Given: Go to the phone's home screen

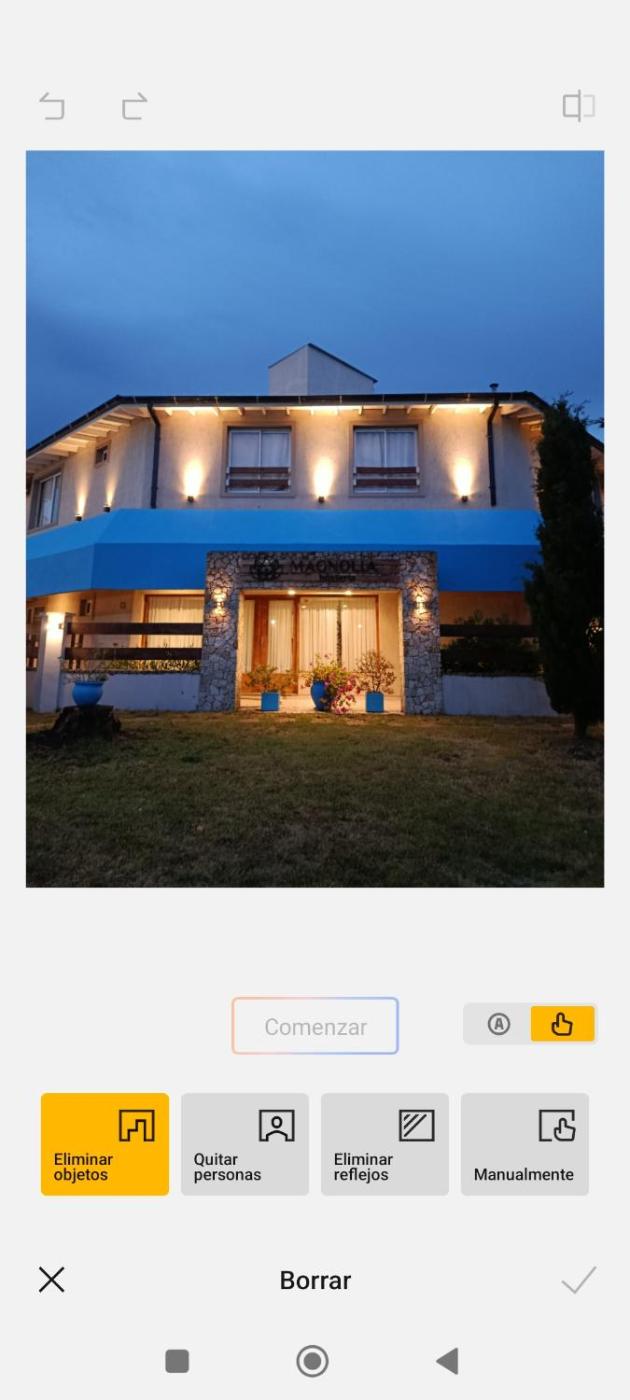Looking at the screenshot, I should pos(313,1360).
